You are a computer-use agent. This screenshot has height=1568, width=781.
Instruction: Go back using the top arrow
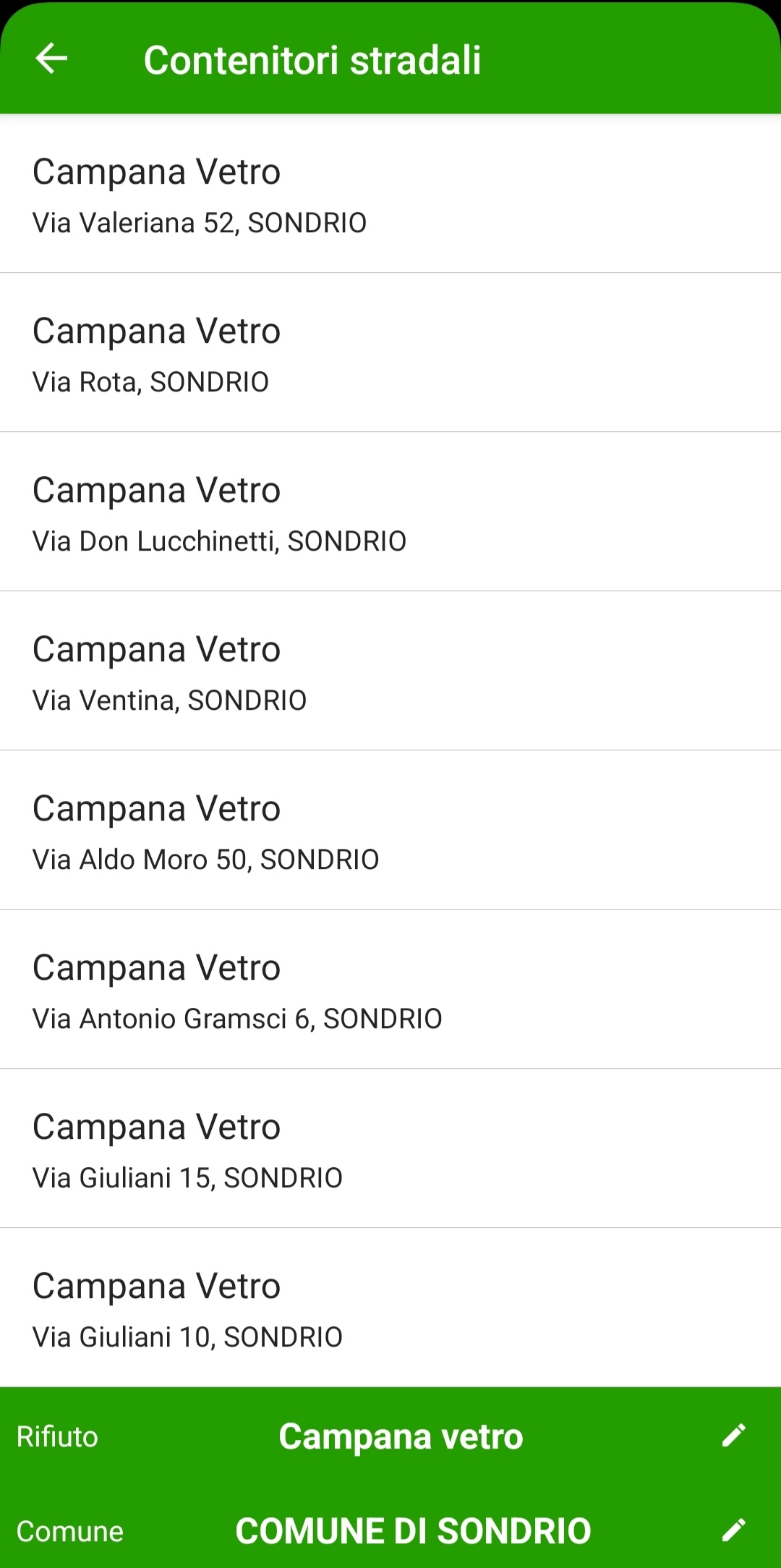click(51, 58)
